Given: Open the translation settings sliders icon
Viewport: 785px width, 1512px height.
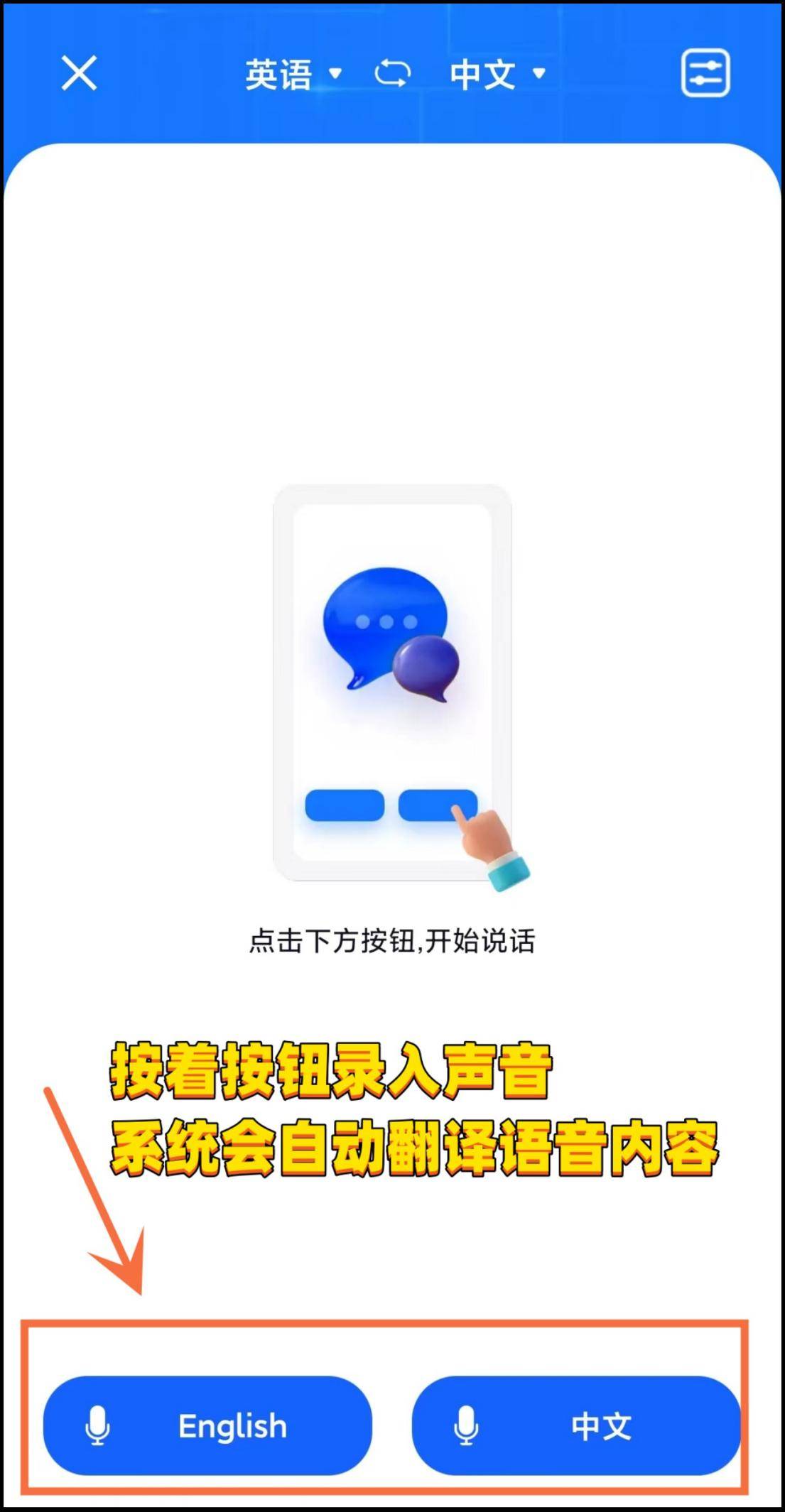Looking at the screenshot, I should [705, 73].
